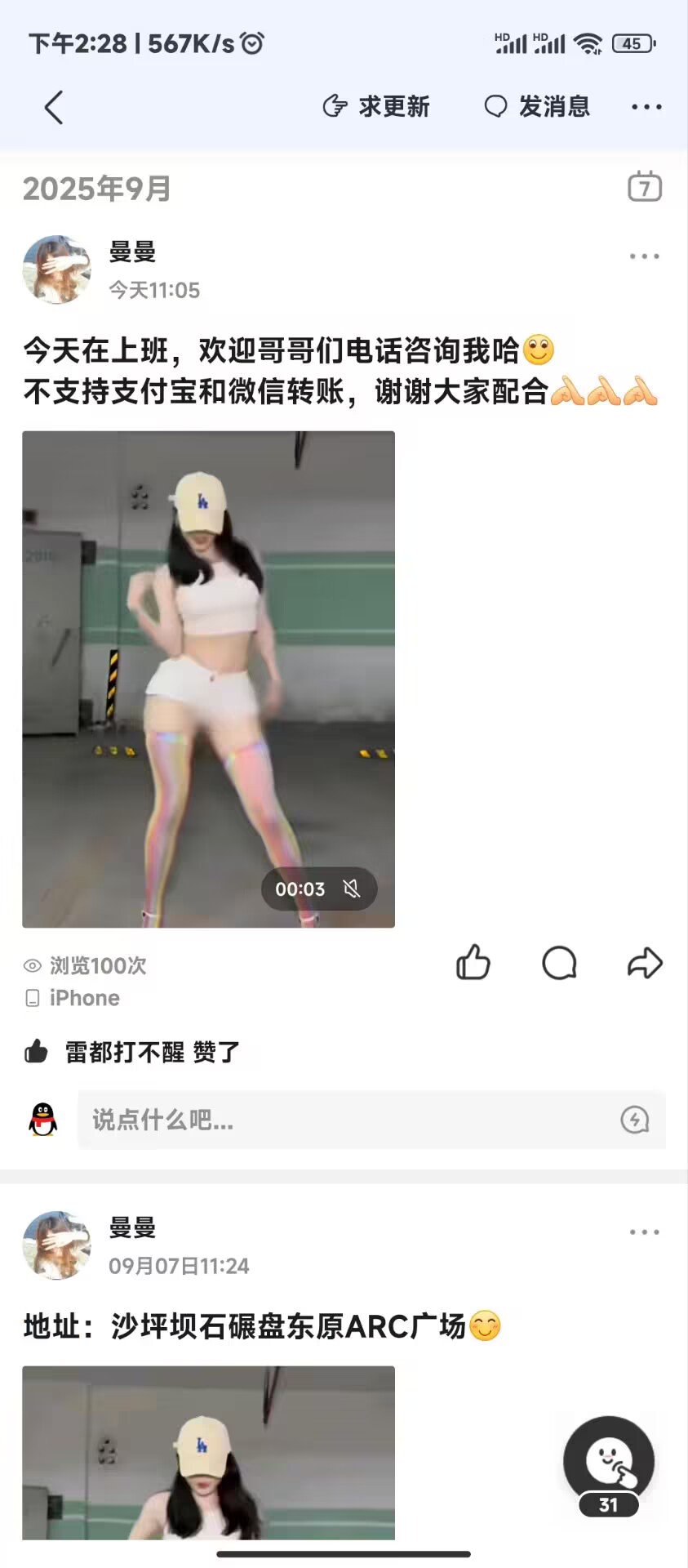Open the video in the 09月07日 post
The height and width of the screenshot is (1568, 688).
coord(208,1452)
